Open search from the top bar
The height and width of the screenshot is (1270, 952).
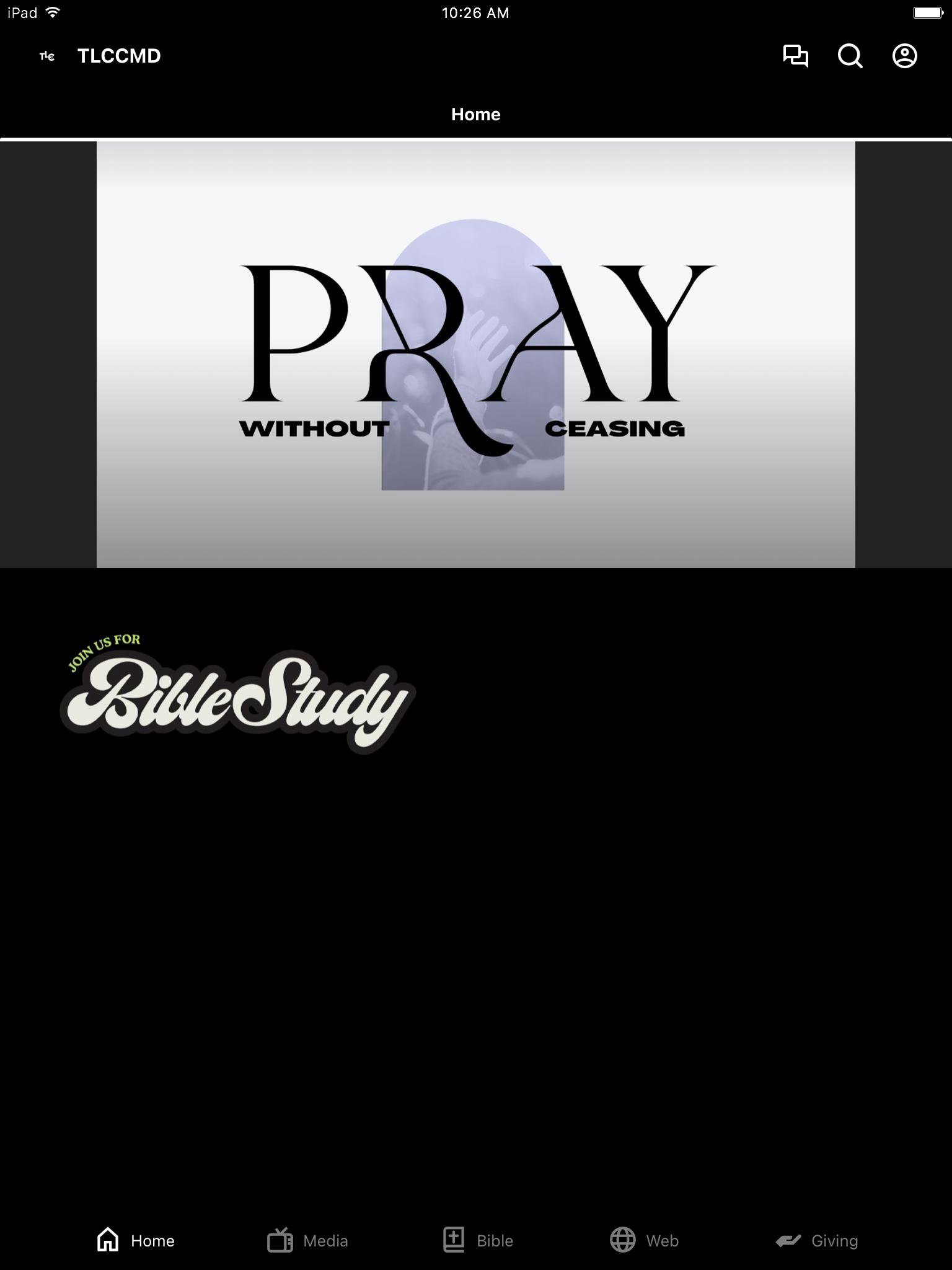[850, 56]
